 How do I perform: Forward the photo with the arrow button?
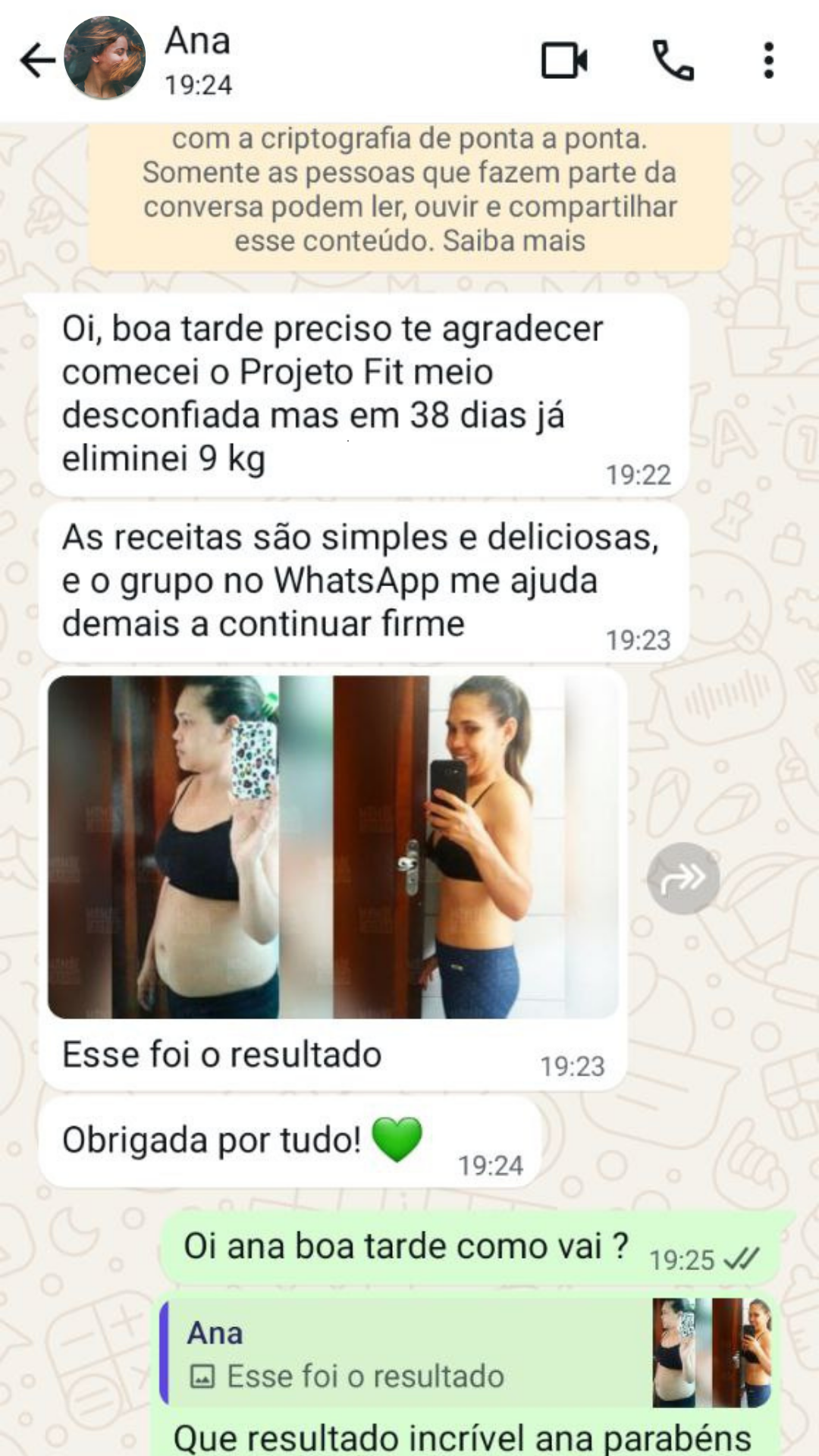(683, 878)
